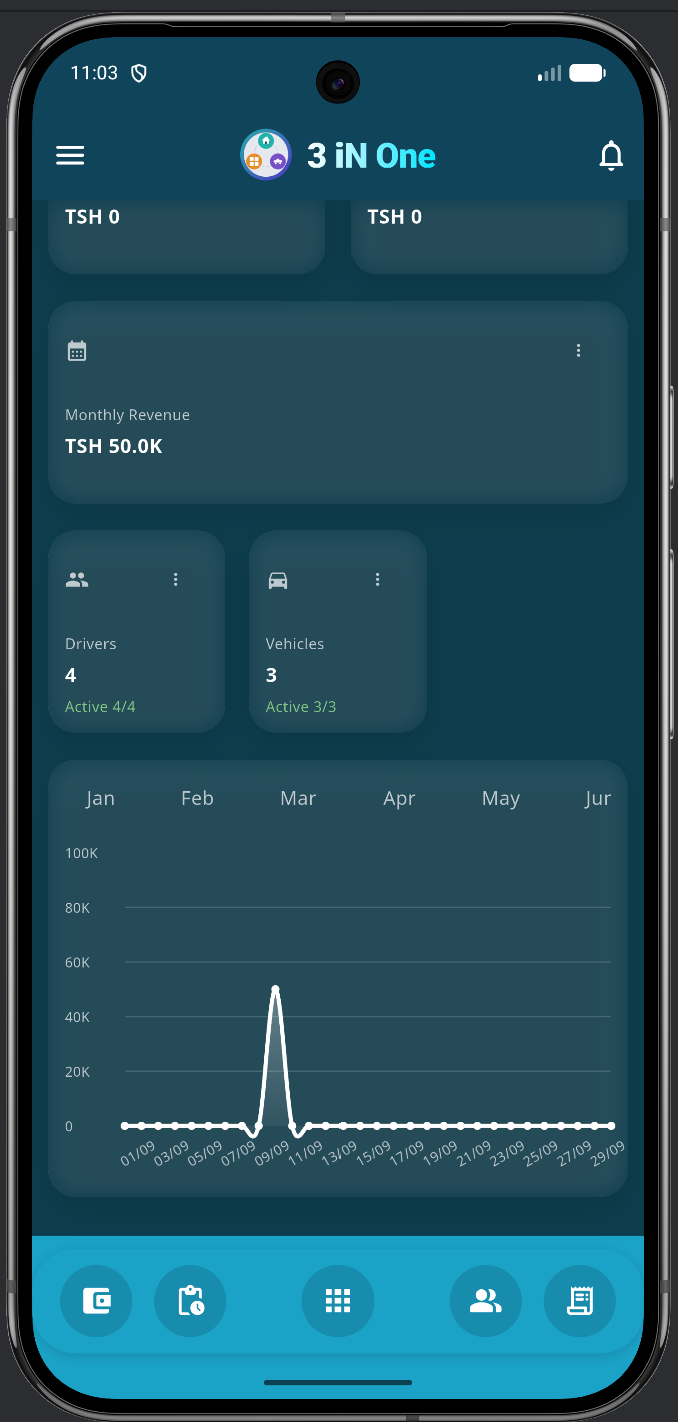678x1422 pixels.
Task: Open the Monthly Revenue card
Action: pos(338,402)
